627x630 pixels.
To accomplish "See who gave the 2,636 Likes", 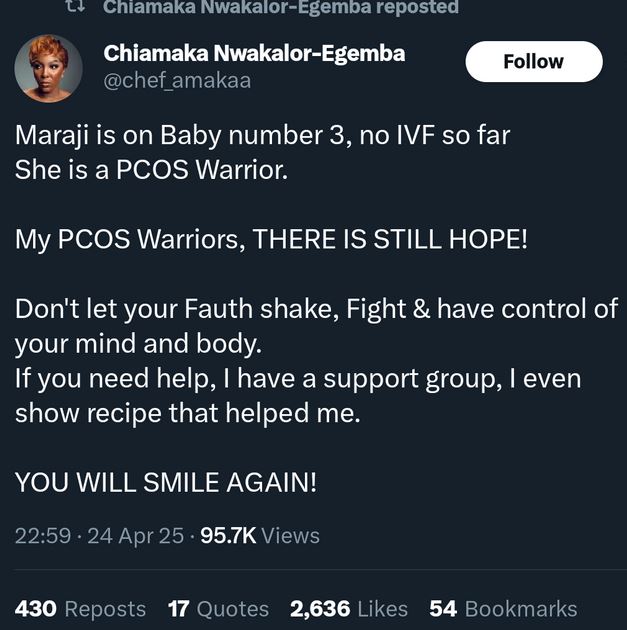I will 348,608.
